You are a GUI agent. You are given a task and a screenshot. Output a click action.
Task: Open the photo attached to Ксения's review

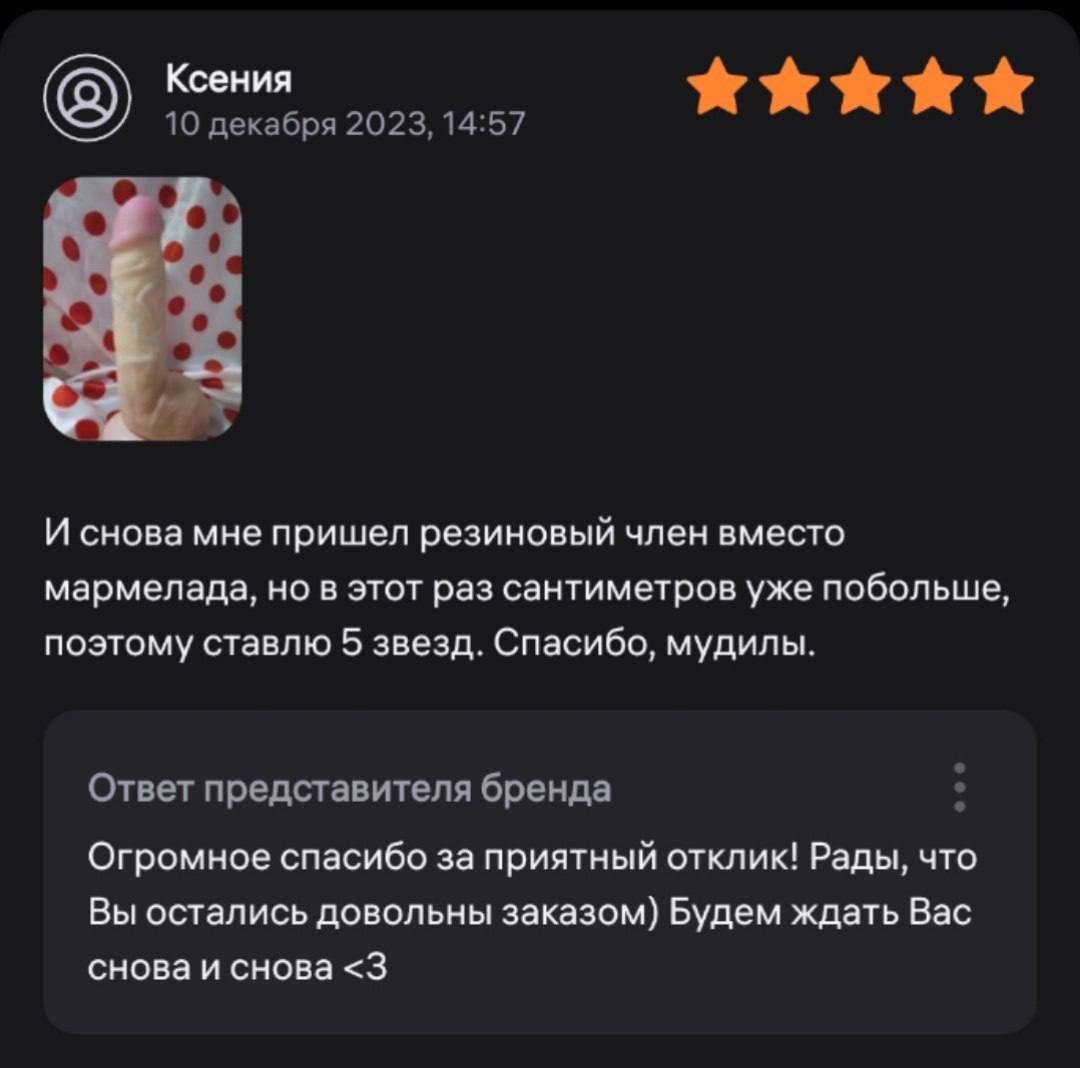(x=142, y=308)
